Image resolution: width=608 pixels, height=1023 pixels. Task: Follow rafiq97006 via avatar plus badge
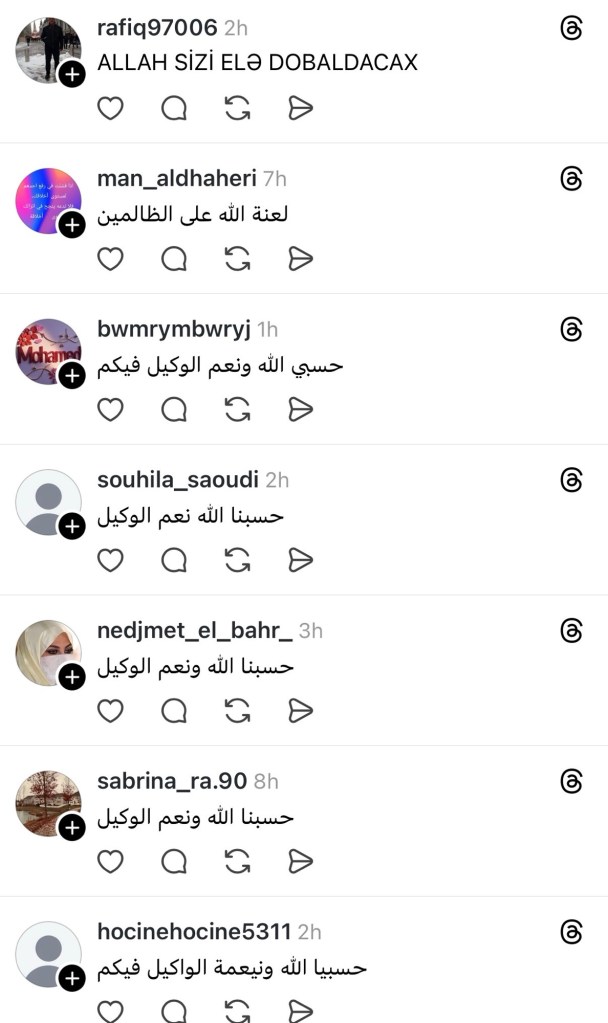[72, 74]
